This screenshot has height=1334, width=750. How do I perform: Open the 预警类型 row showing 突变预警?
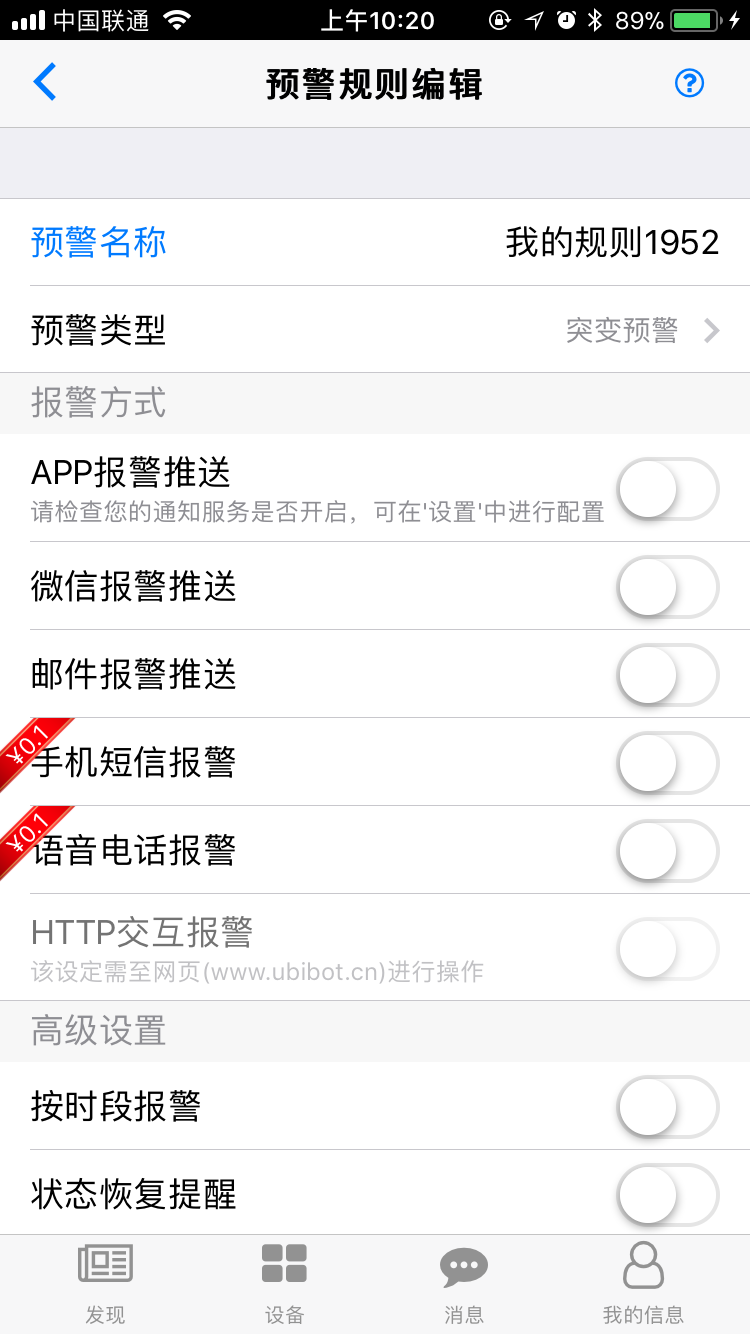pos(375,329)
